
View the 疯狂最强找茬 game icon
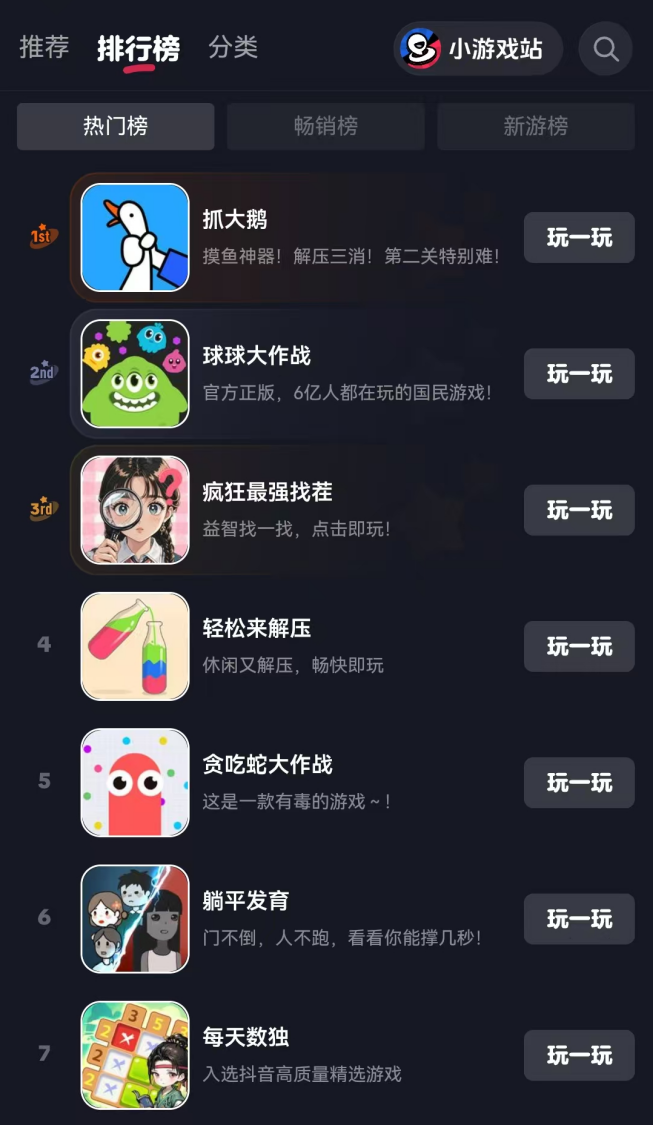135,510
